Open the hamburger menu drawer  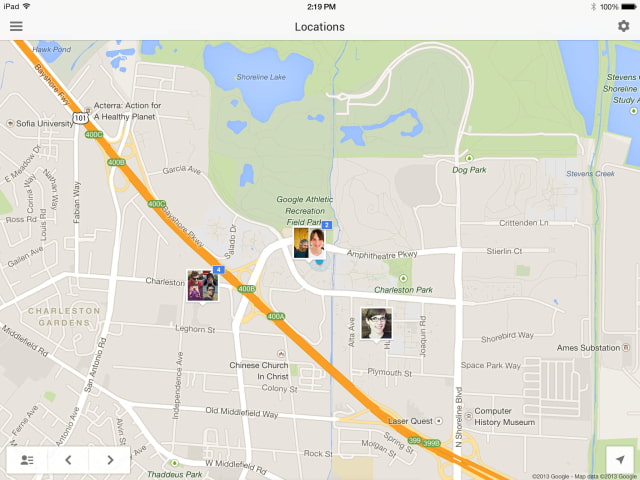[x=16, y=26]
